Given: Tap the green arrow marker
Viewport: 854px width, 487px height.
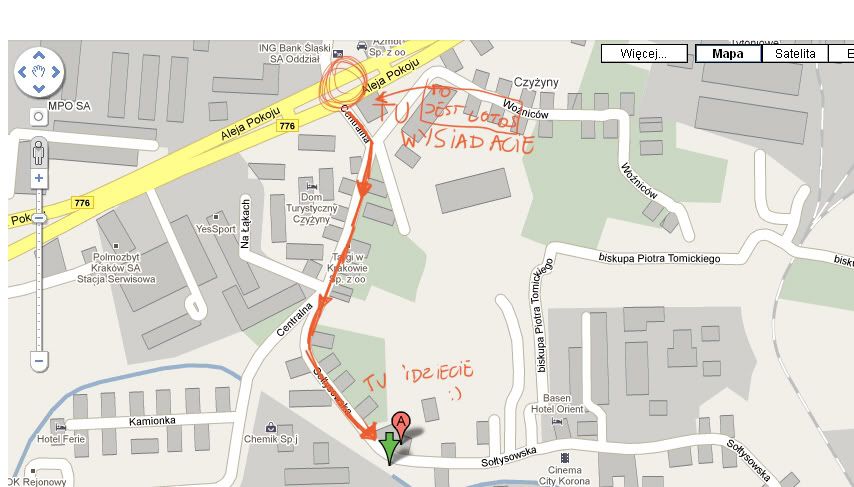Looking at the screenshot, I should click(389, 446).
